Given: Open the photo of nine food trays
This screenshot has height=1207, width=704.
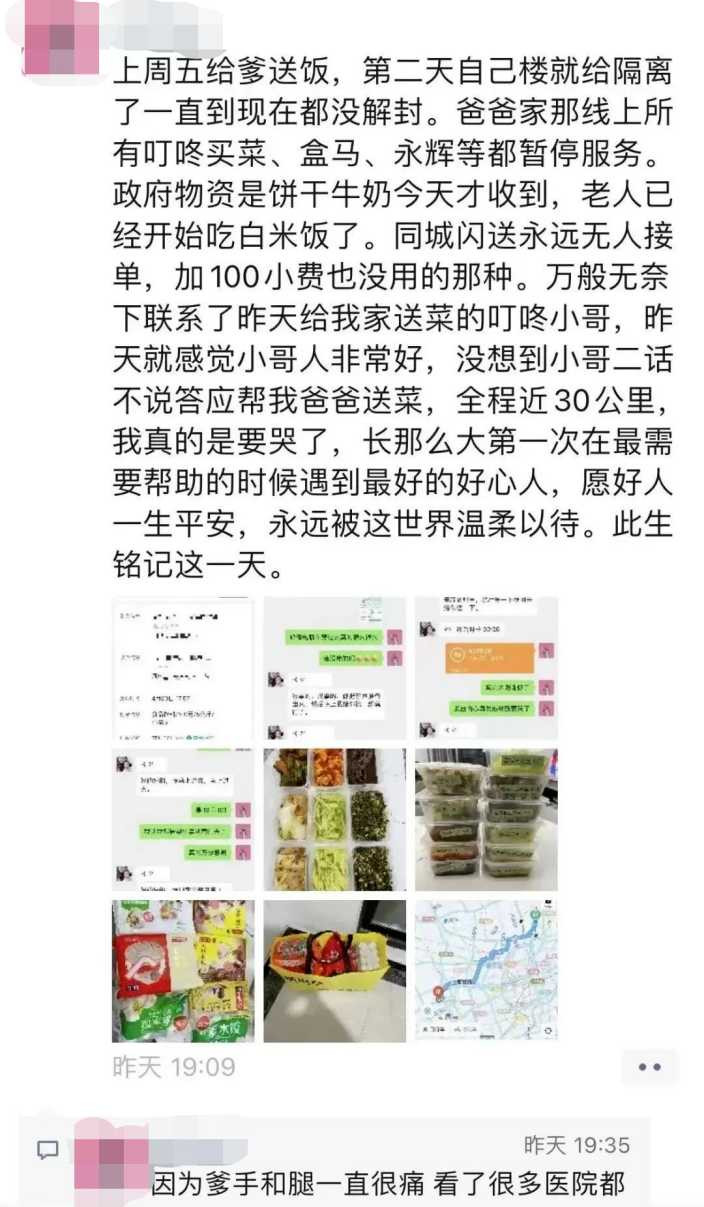Looking at the screenshot, I should tap(334, 819).
